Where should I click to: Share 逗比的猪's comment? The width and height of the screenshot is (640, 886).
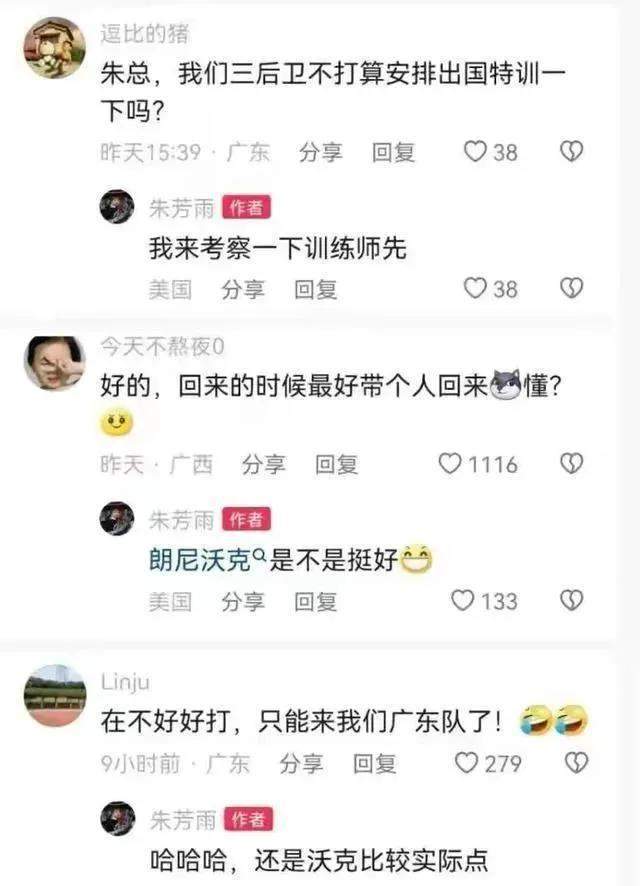coord(321,152)
